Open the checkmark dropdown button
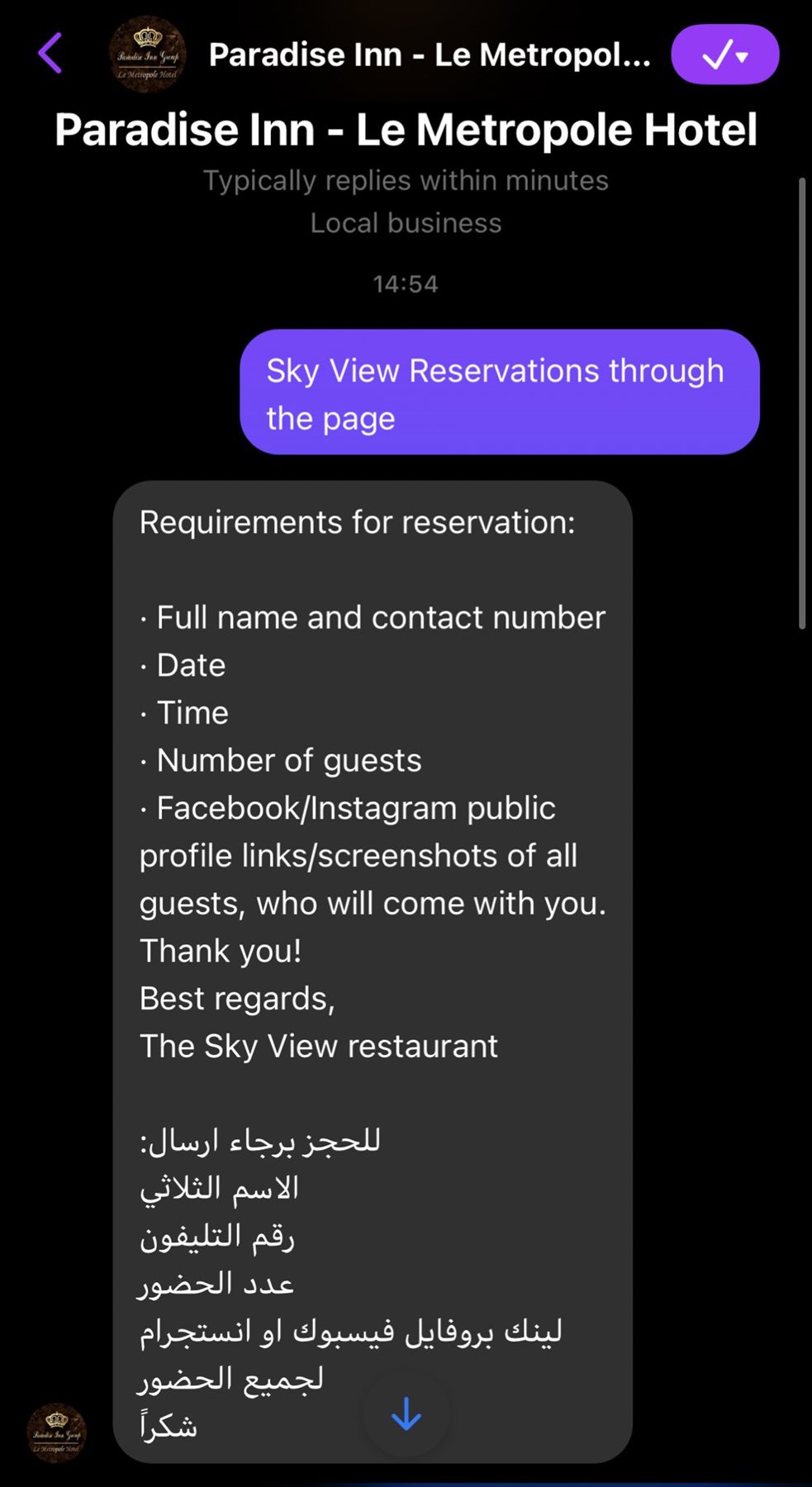The height and width of the screenshot is (1487, 812). pos(724,55)
